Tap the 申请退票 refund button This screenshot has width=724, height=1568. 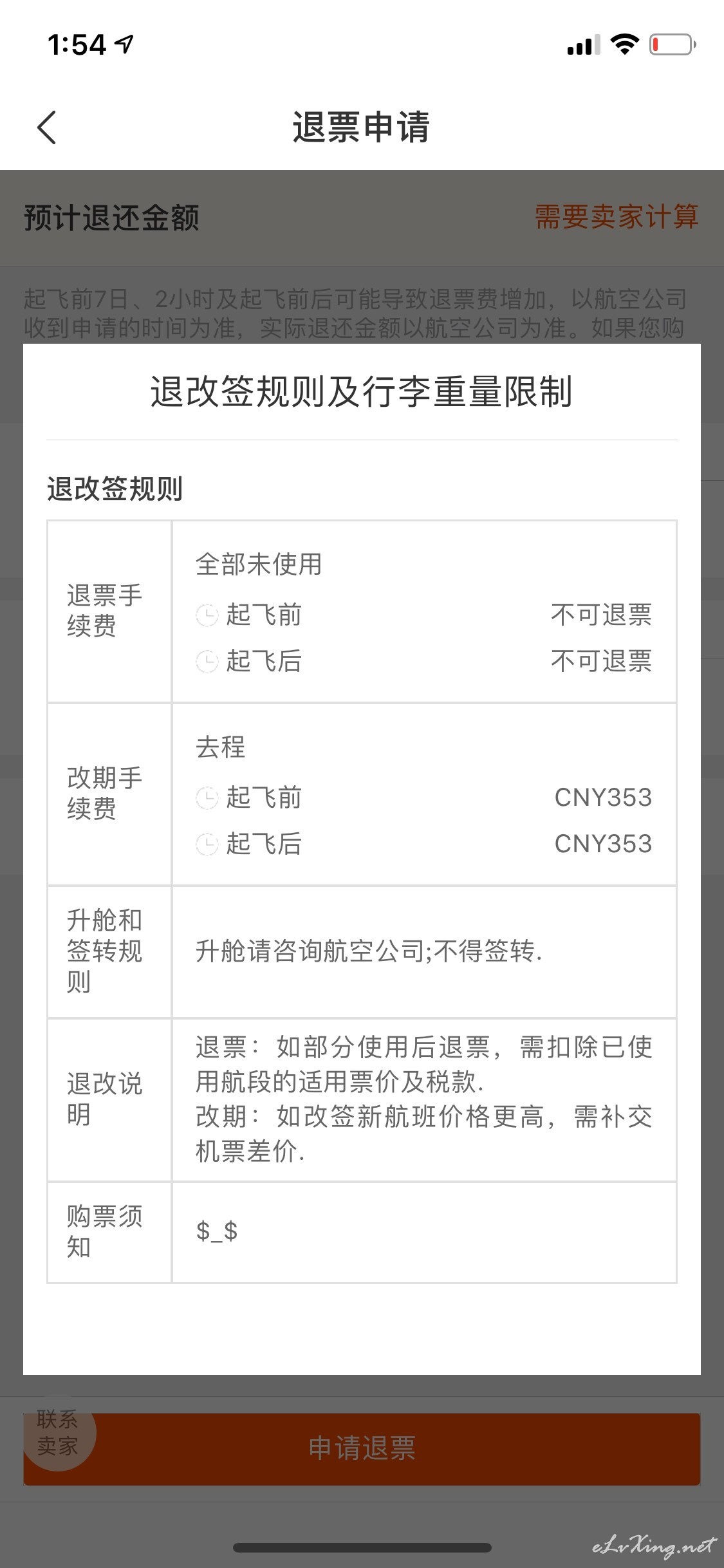click(x=362, y=1448)
